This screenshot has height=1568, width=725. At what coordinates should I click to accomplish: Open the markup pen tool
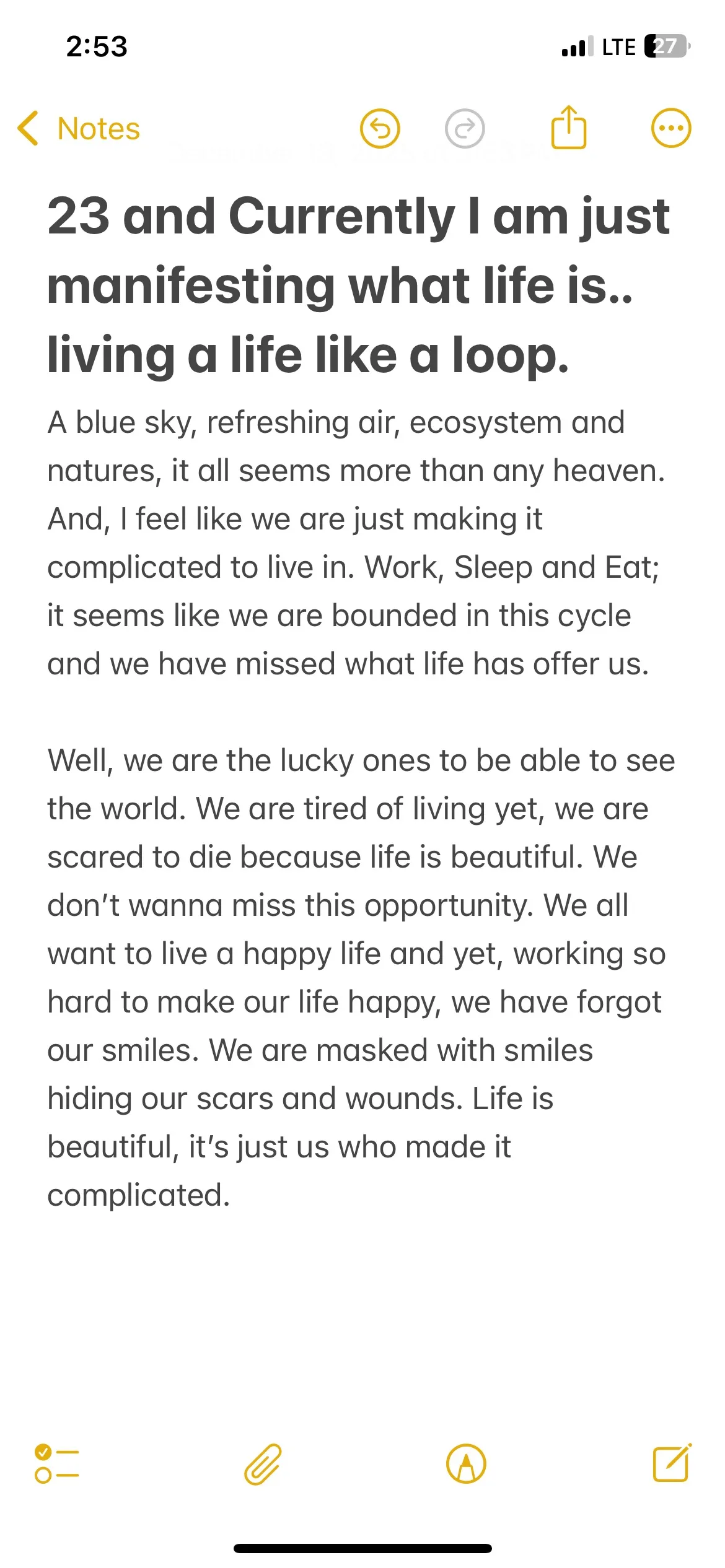[466, 1464]
